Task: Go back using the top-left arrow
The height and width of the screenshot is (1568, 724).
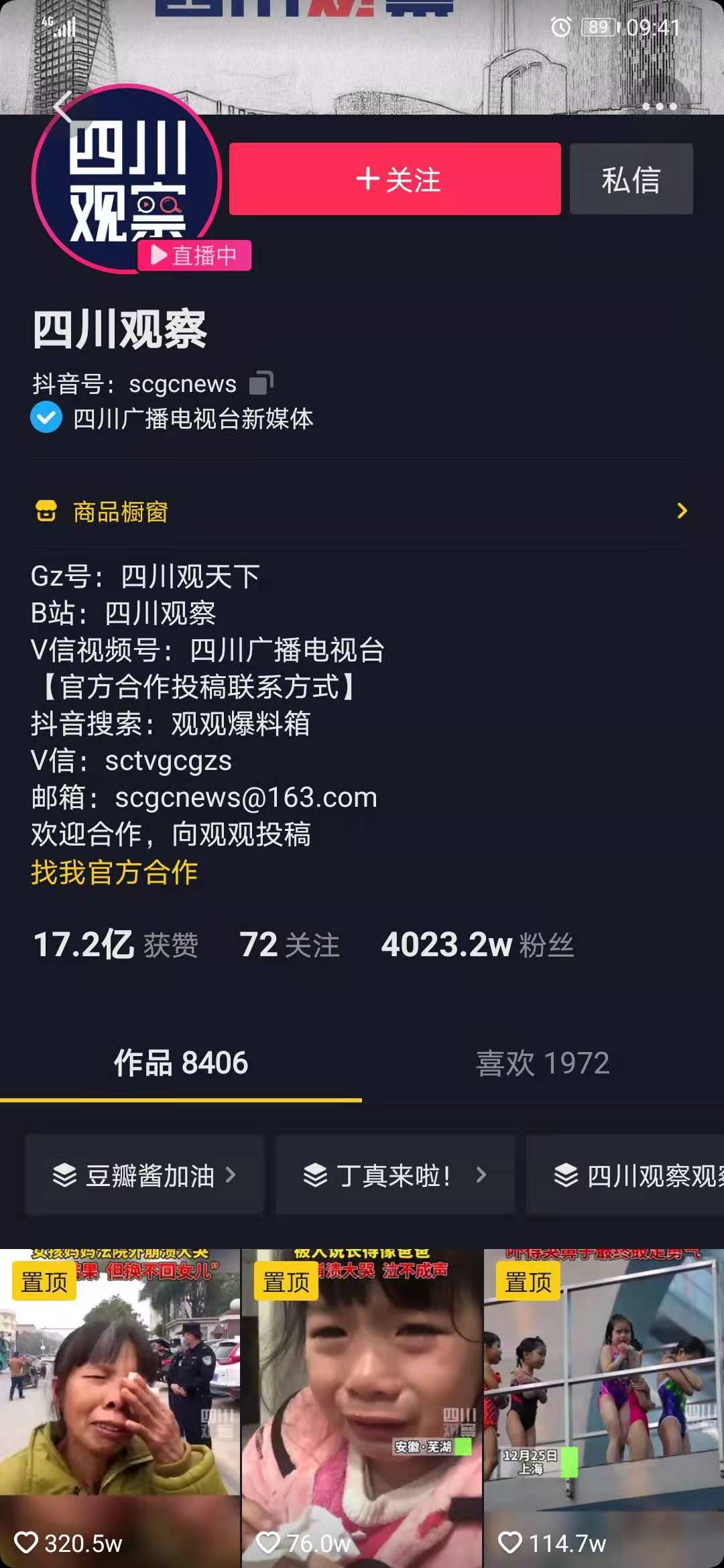Action: tap(64, 107)
